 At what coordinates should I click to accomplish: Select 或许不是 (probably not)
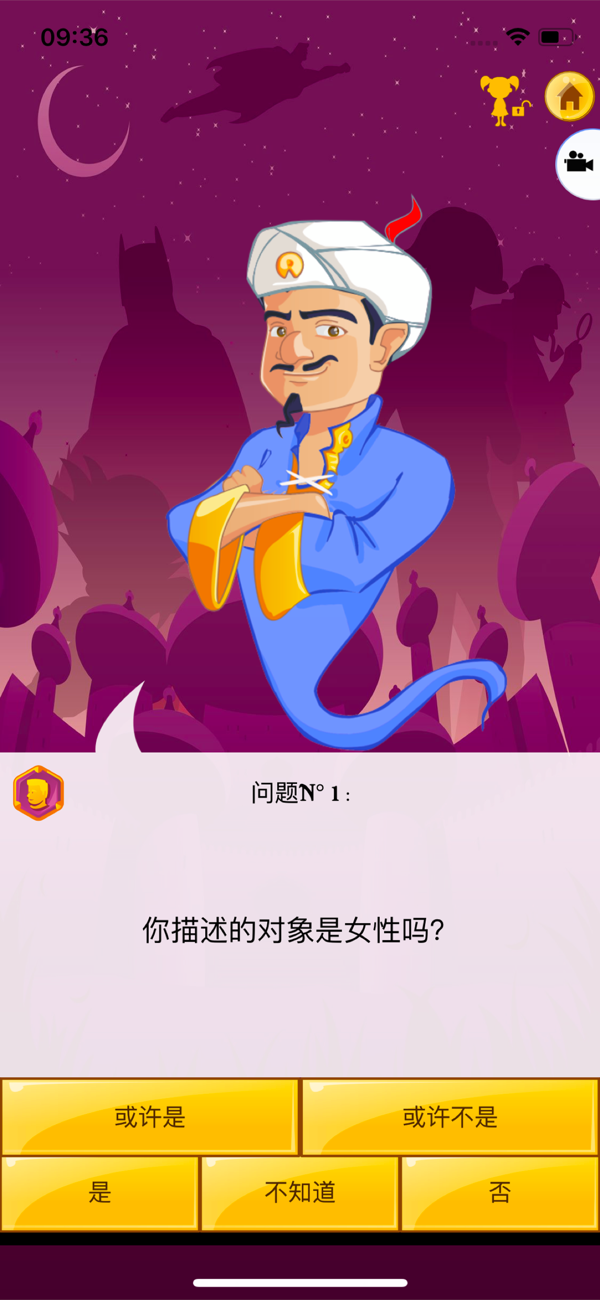[x=450, y=1117]
